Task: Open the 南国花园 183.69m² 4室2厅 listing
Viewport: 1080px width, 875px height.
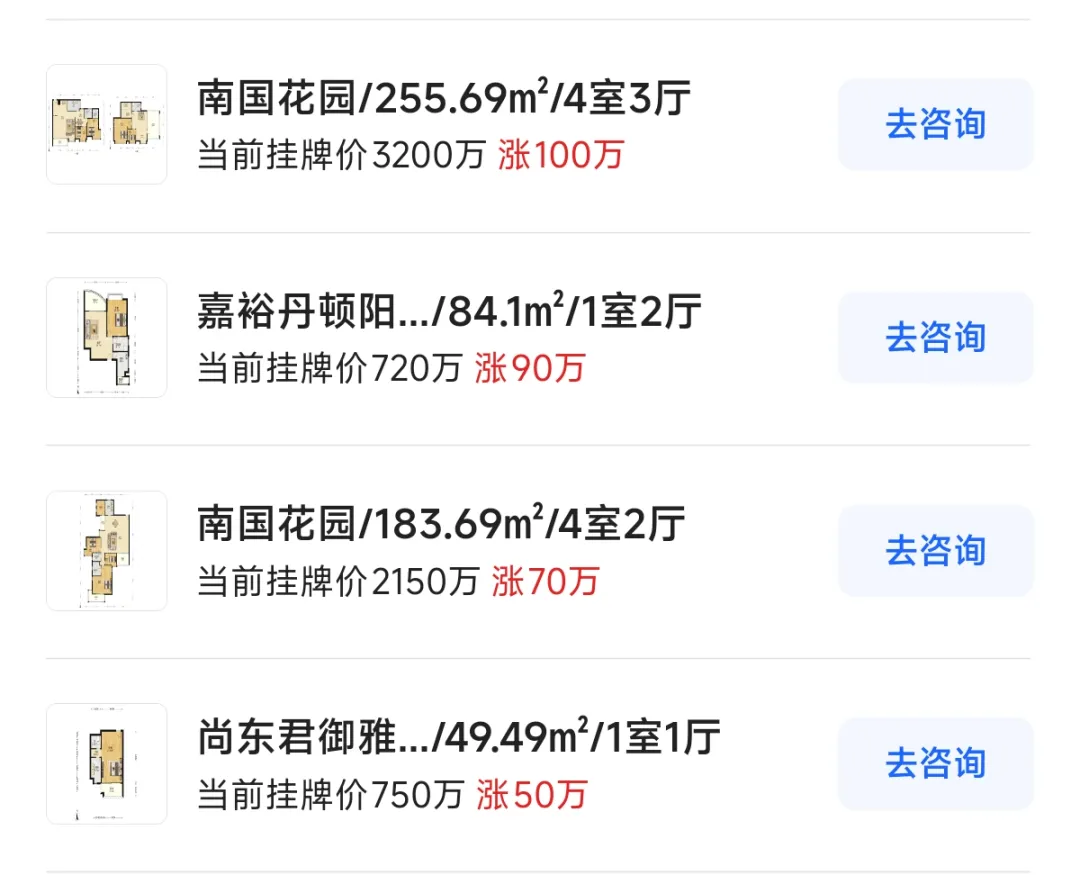Action: (441, 525)
